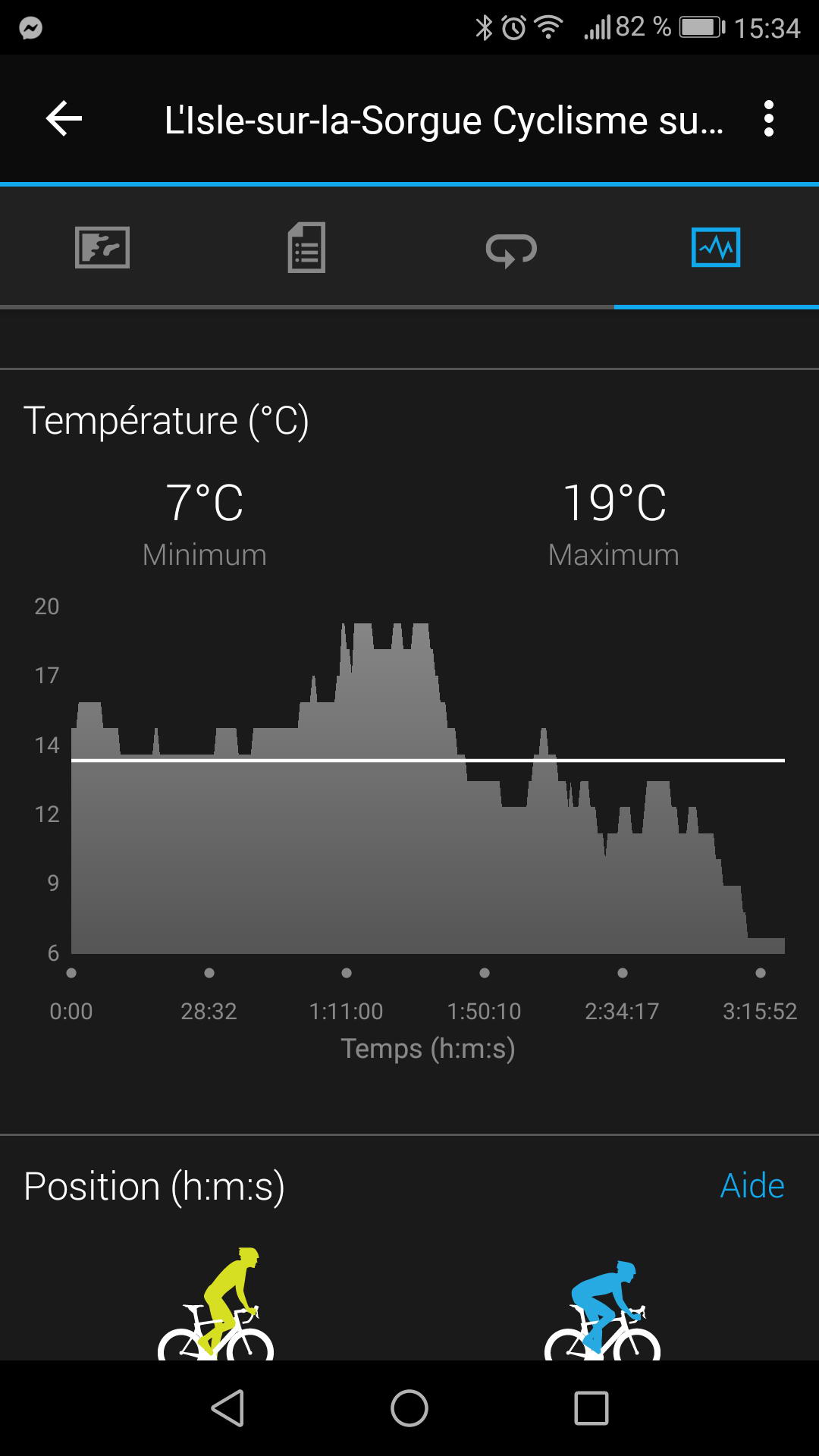Switch to the laps tab
819x1456 pixels.
pos(511,249)
